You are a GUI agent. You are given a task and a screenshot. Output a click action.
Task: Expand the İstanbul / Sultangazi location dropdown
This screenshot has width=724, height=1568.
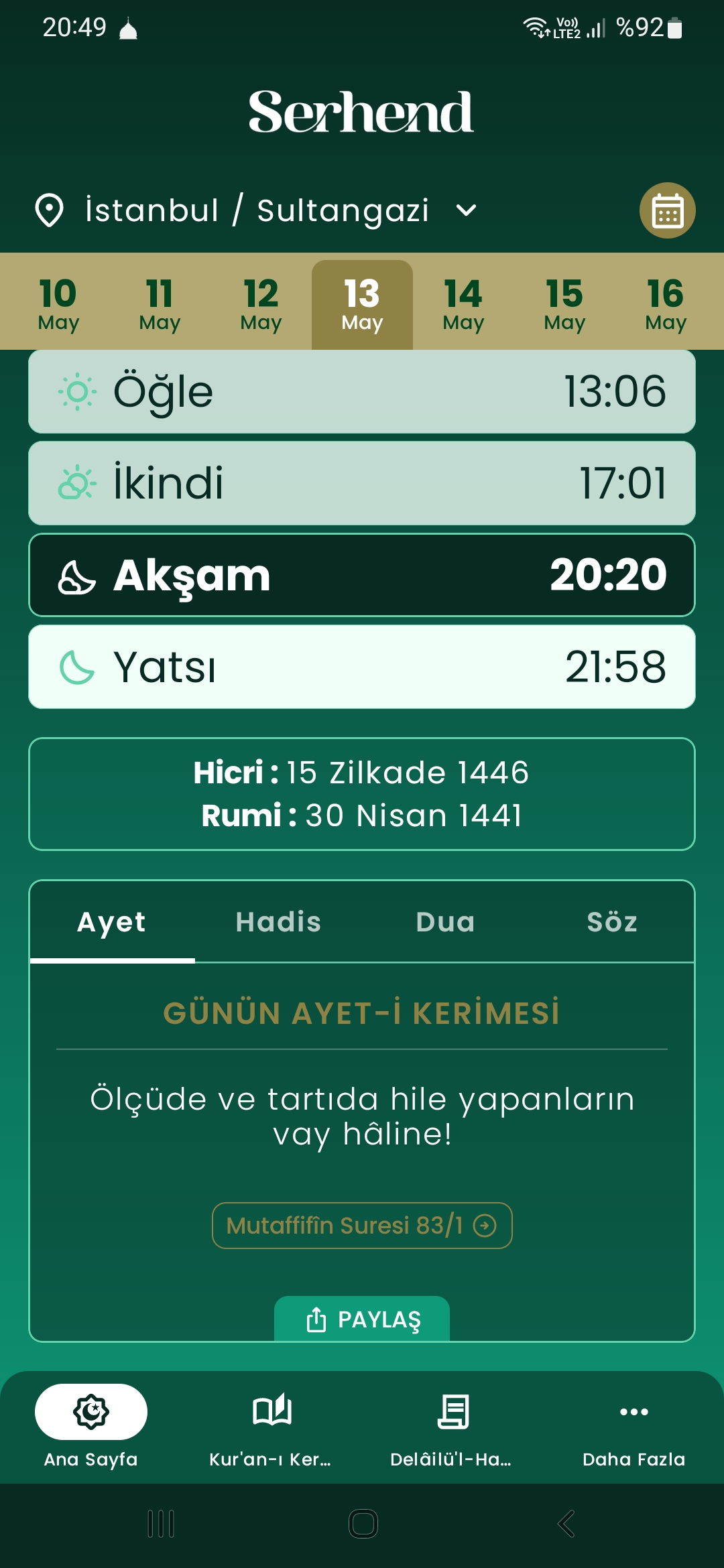466,210
